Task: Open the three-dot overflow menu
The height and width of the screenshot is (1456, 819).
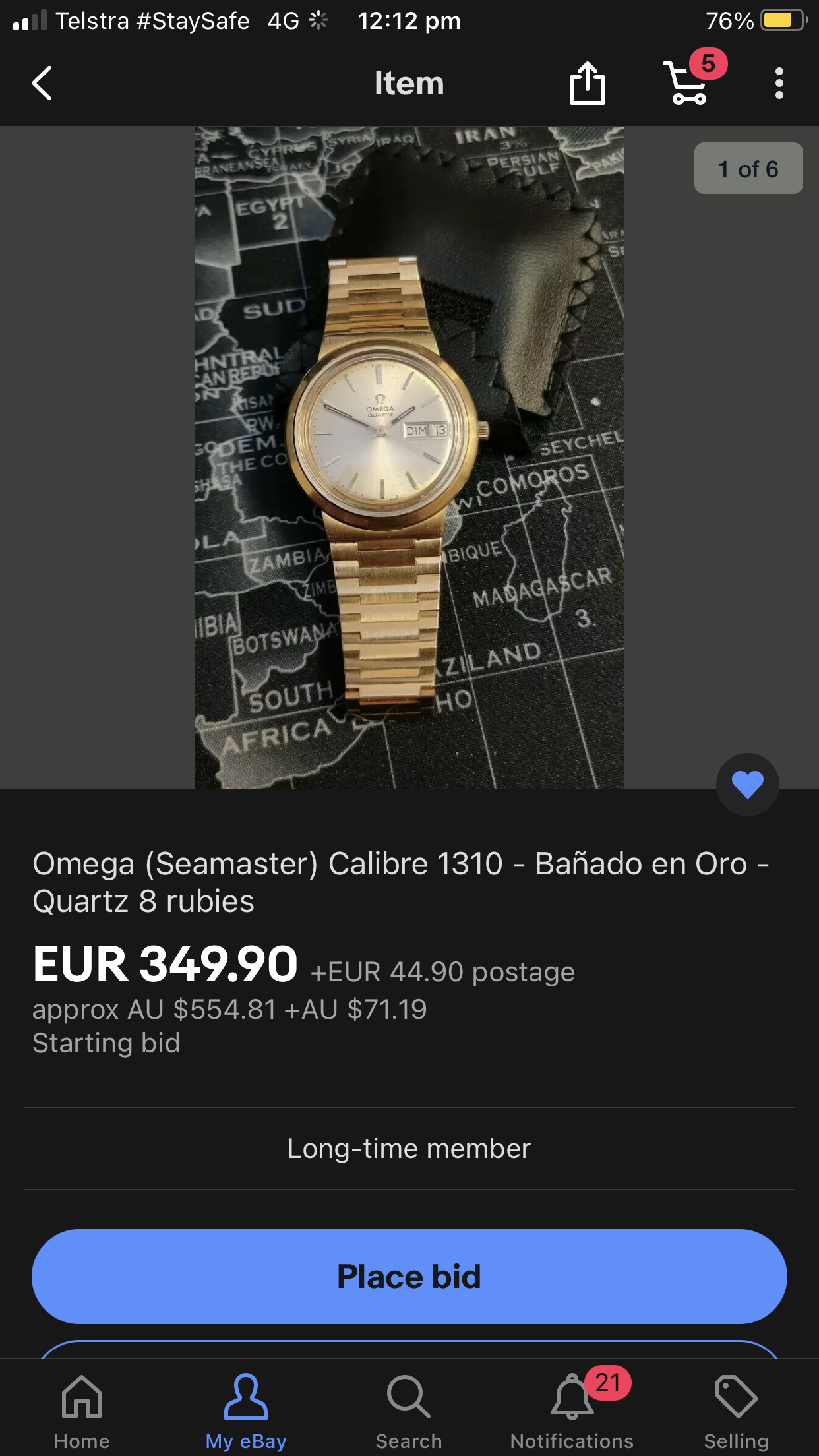Action: pos(779,84)
